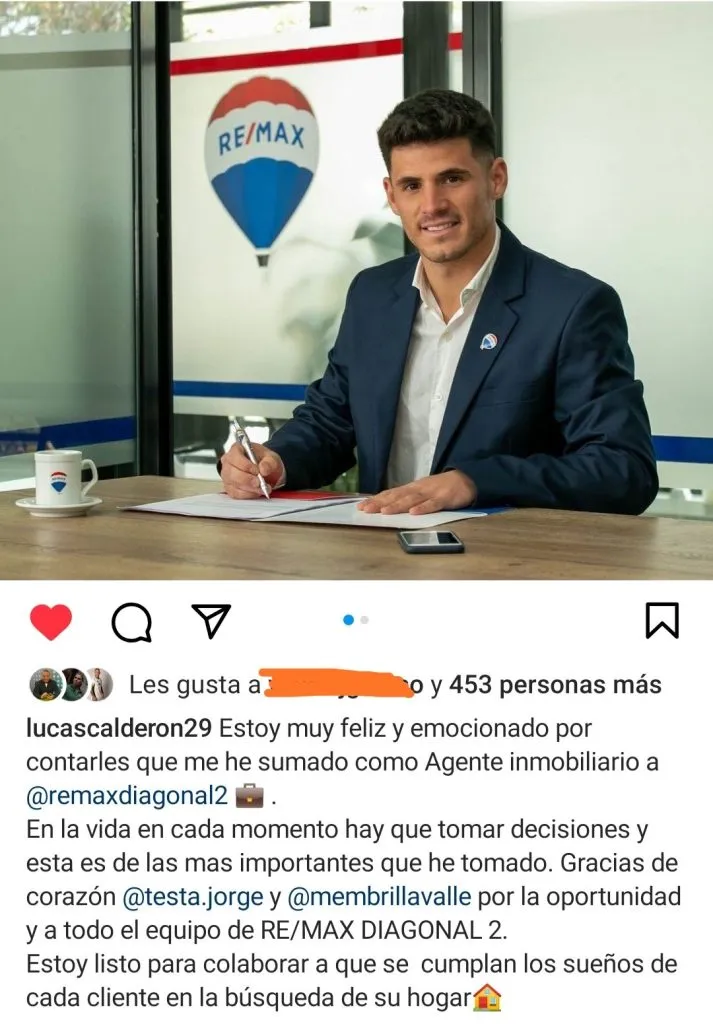Visit the @testa.jorge profile
The height and width of the screenshot is (1024, 713).
coord(192,896)
